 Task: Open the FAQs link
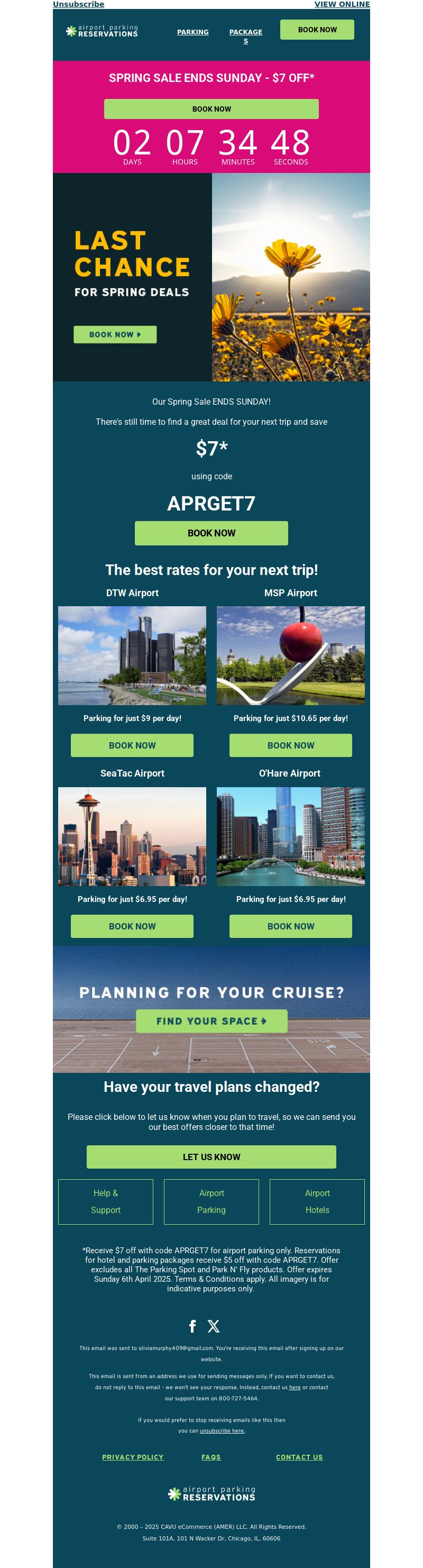pyautogui.click(x=211, y=1456)
